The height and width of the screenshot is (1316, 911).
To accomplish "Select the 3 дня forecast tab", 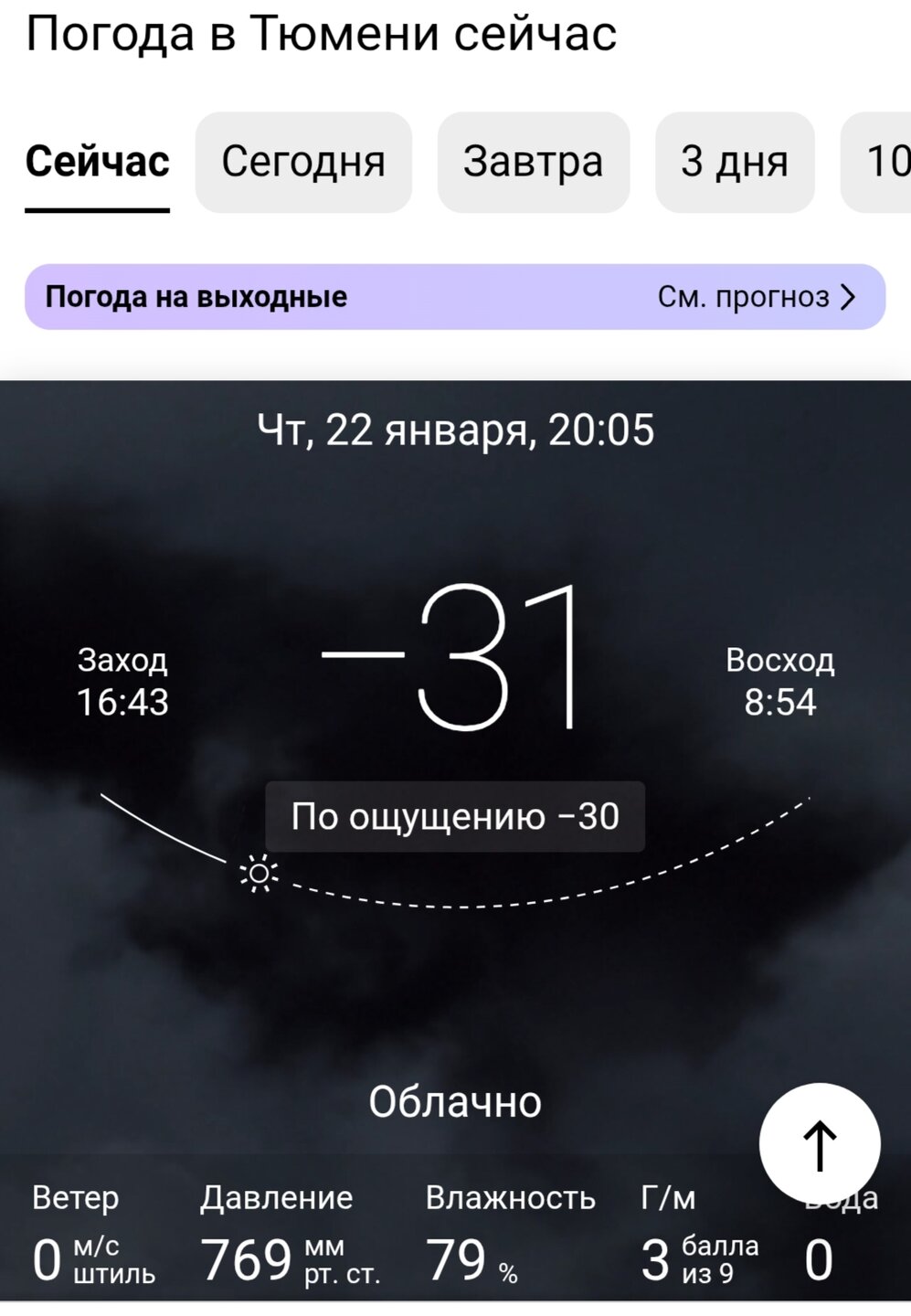I will 734,162.
